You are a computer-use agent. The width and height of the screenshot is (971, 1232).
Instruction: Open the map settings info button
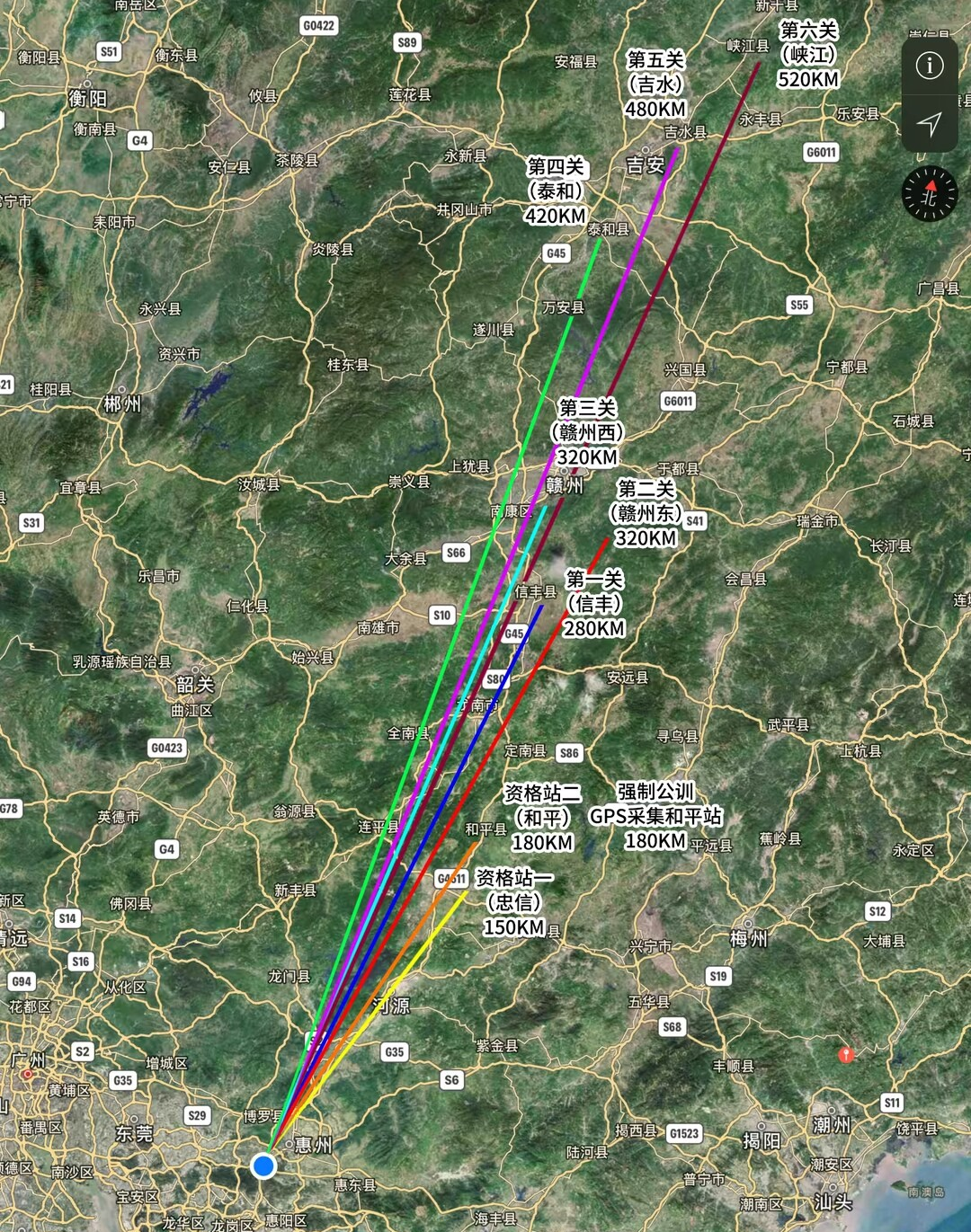tap(929, 66)
